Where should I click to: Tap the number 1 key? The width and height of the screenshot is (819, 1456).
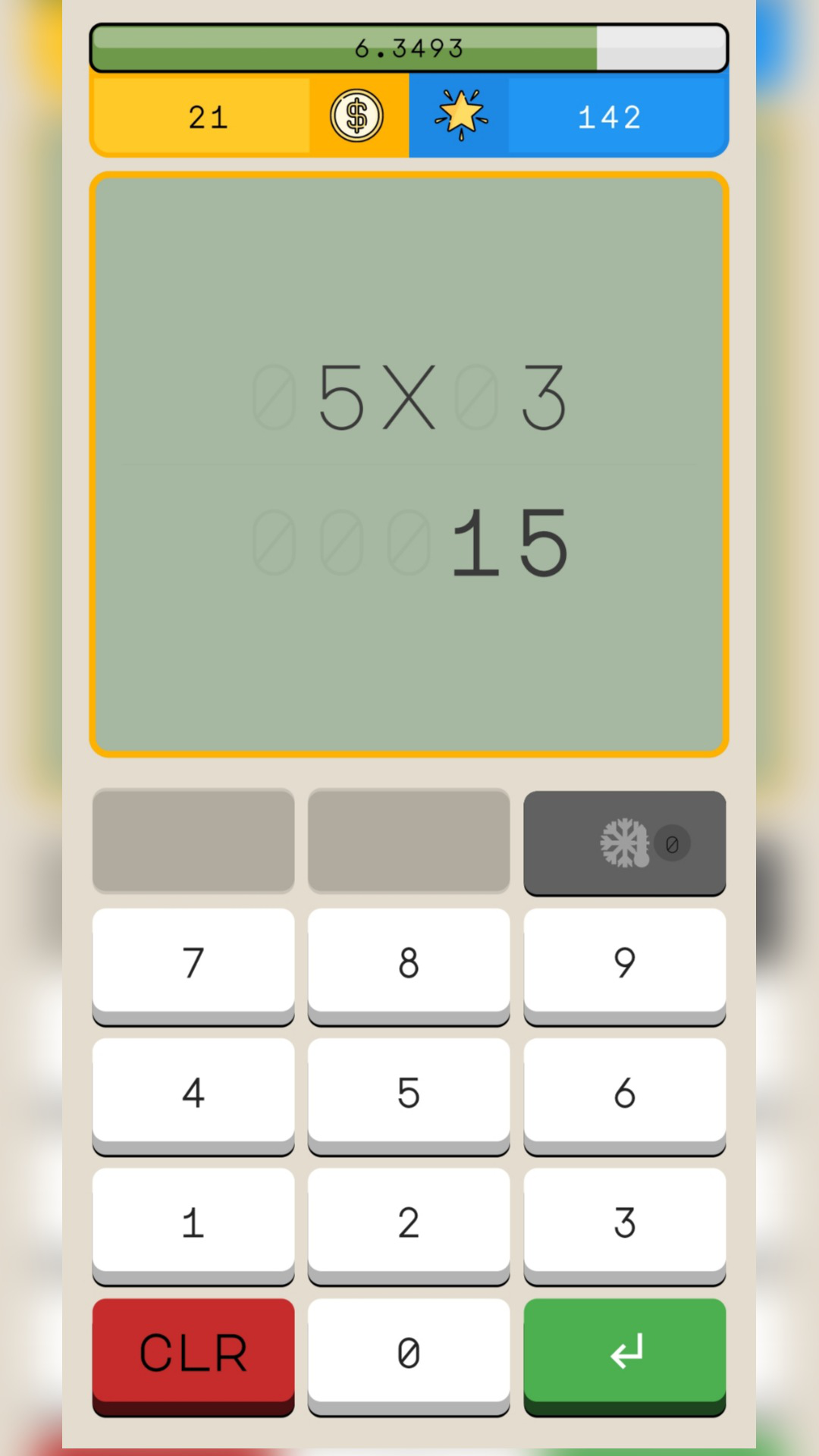[x=193, y=1222]
